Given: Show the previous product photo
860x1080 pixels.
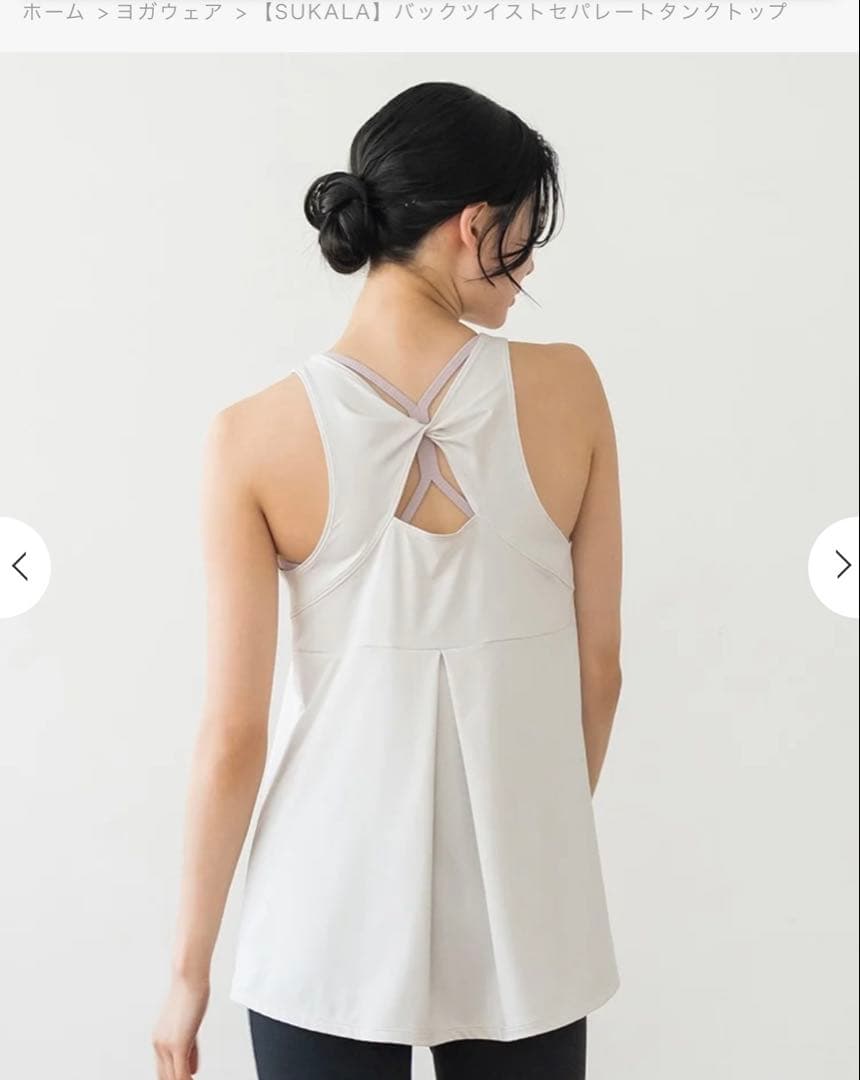Looking at the screenshot, I should click(20, 566).
